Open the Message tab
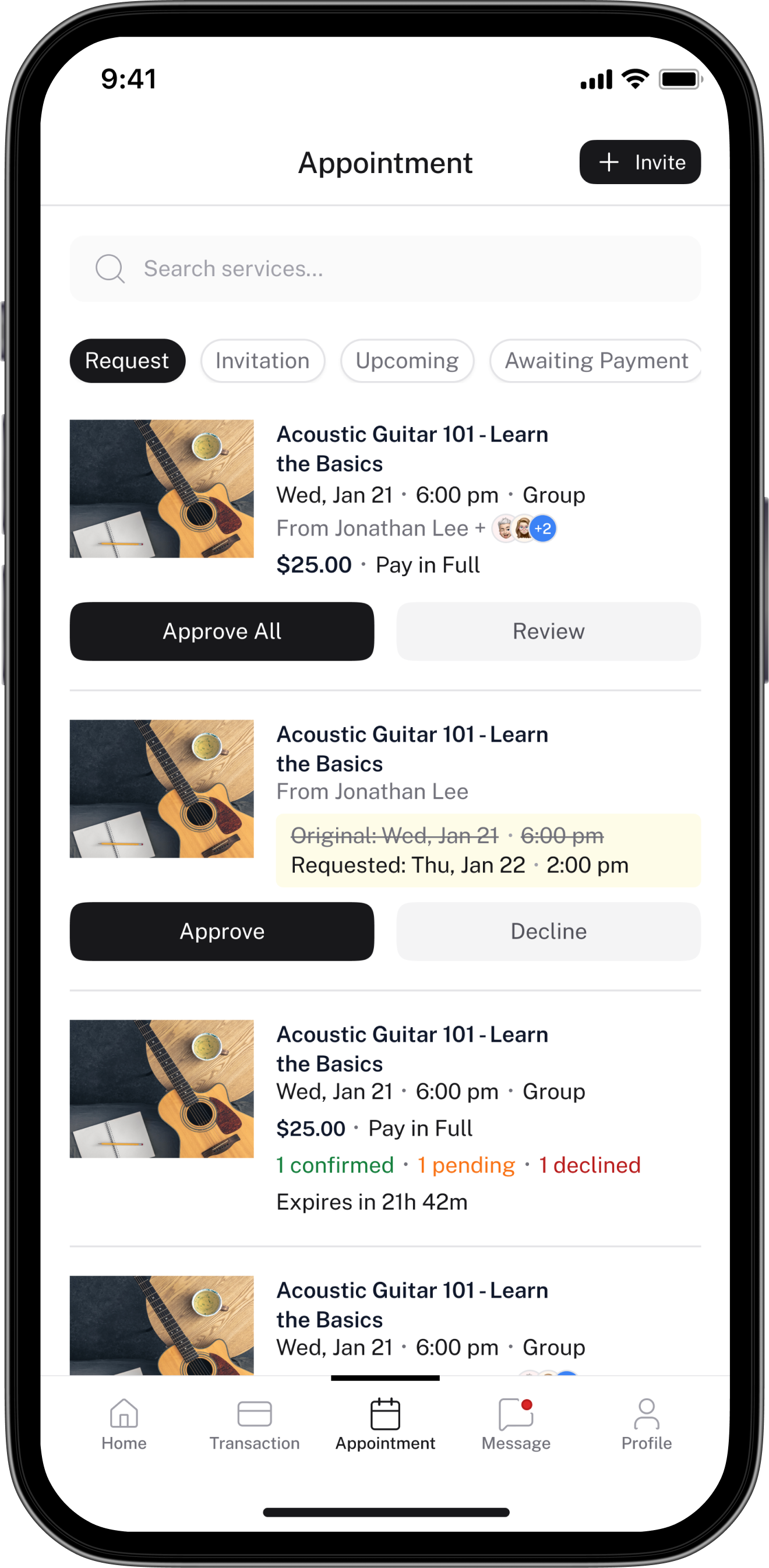This screenshot has width=769, height=1568. [x=516, y=1424]
